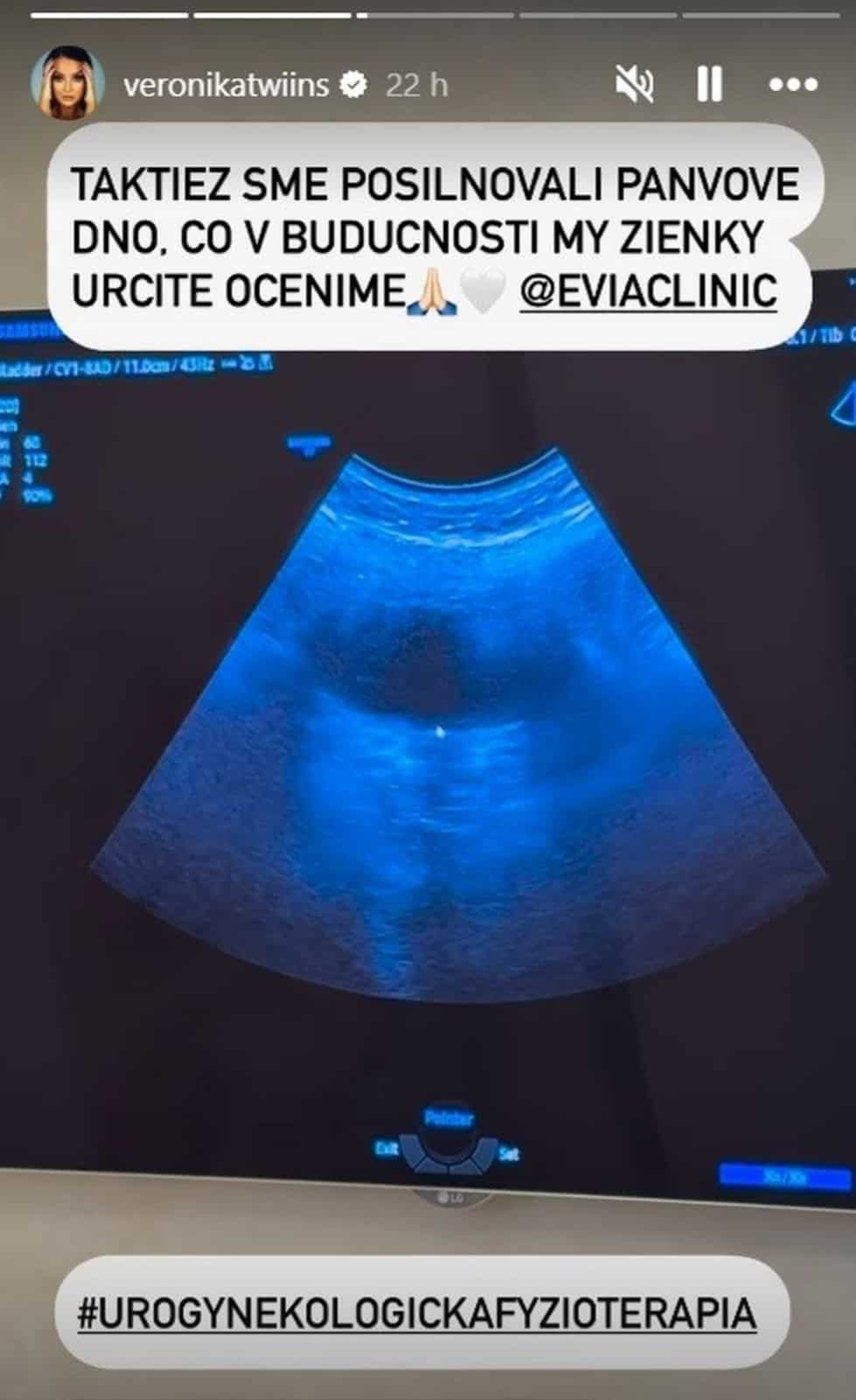Open the #UROGYNEKOLOGICKAFYZIOTERAPIA hashtag

pos(417,1313)
